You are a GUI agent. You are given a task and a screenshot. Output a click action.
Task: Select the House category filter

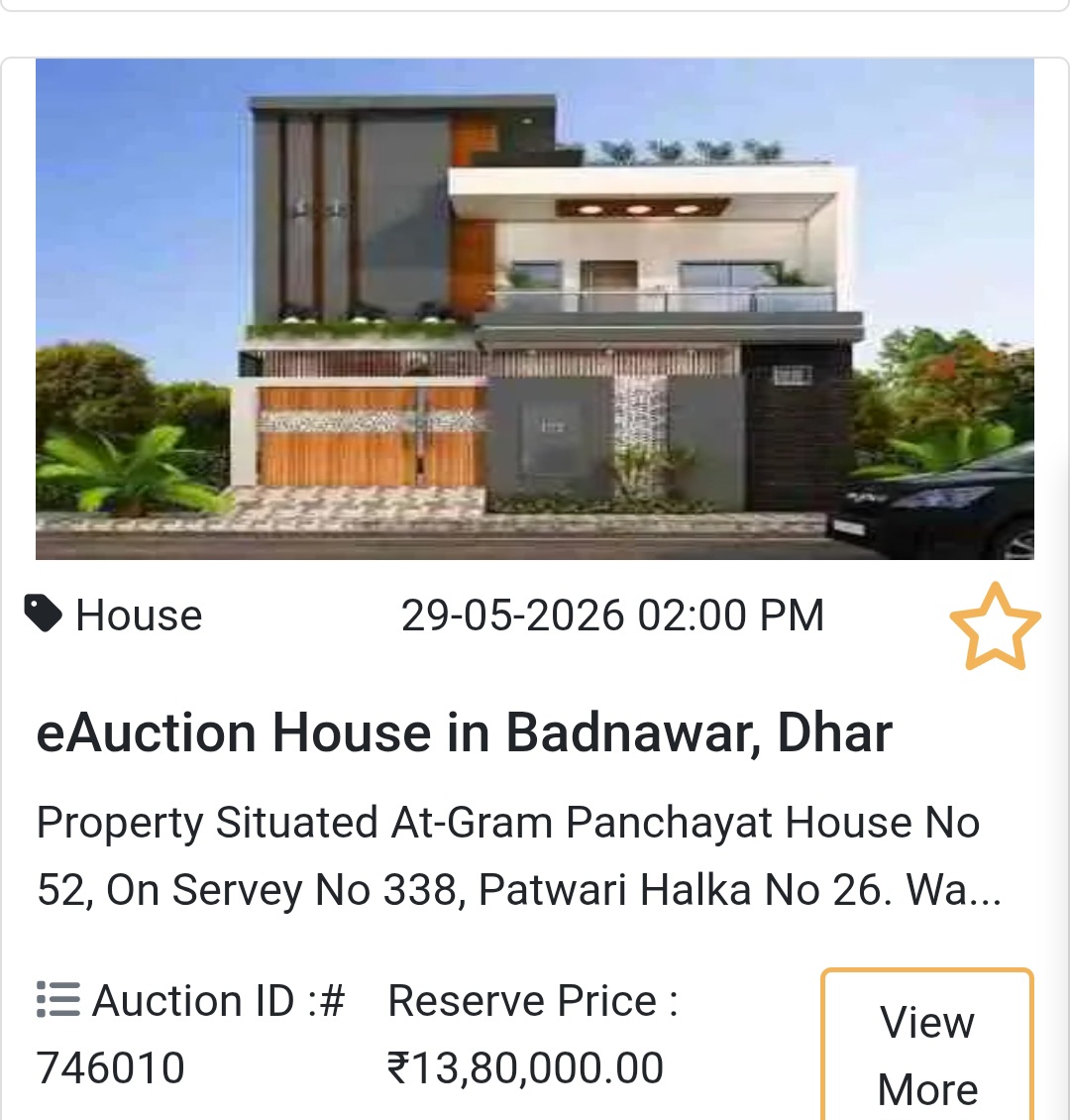137,615
